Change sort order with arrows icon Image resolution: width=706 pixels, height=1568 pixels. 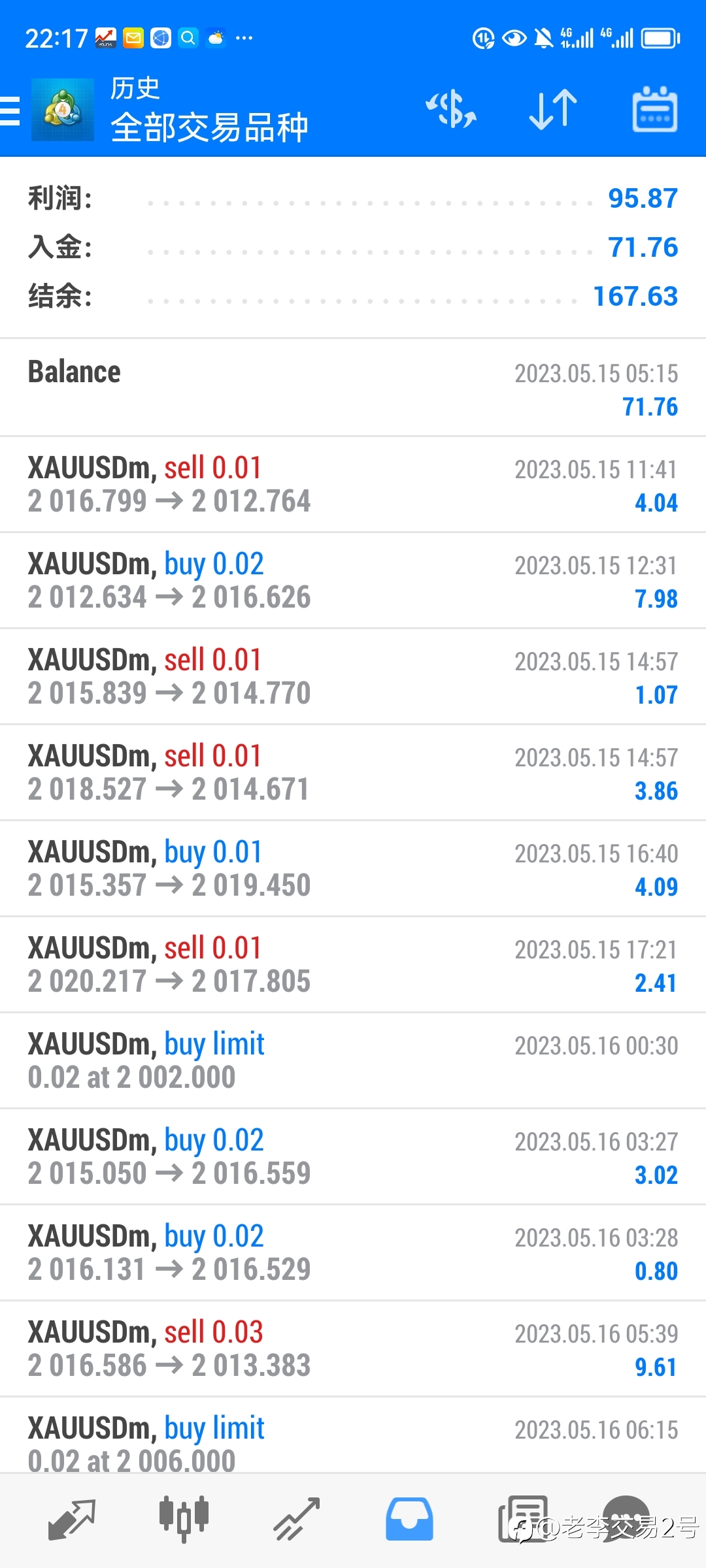pos(553,109)
